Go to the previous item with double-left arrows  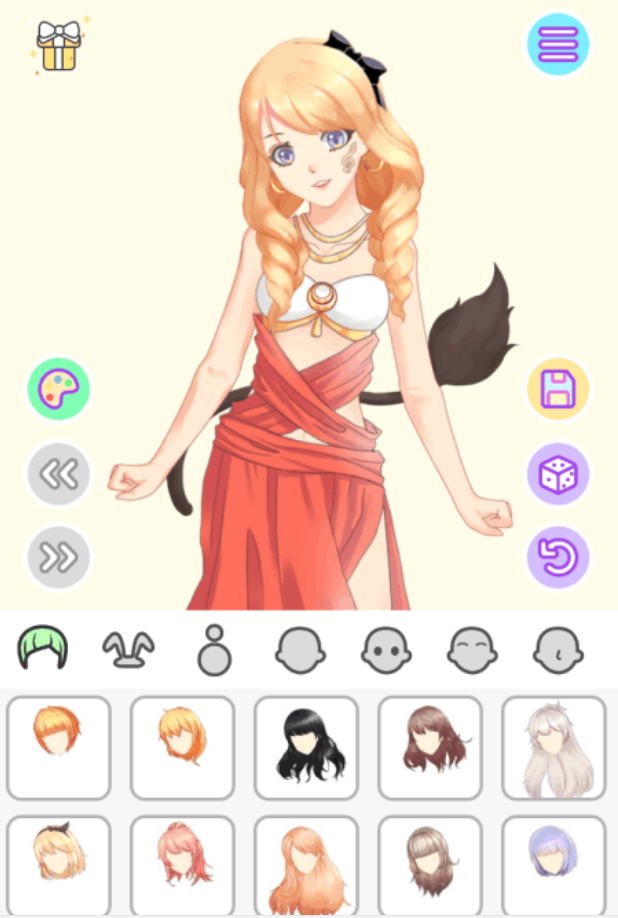[59, 473]
